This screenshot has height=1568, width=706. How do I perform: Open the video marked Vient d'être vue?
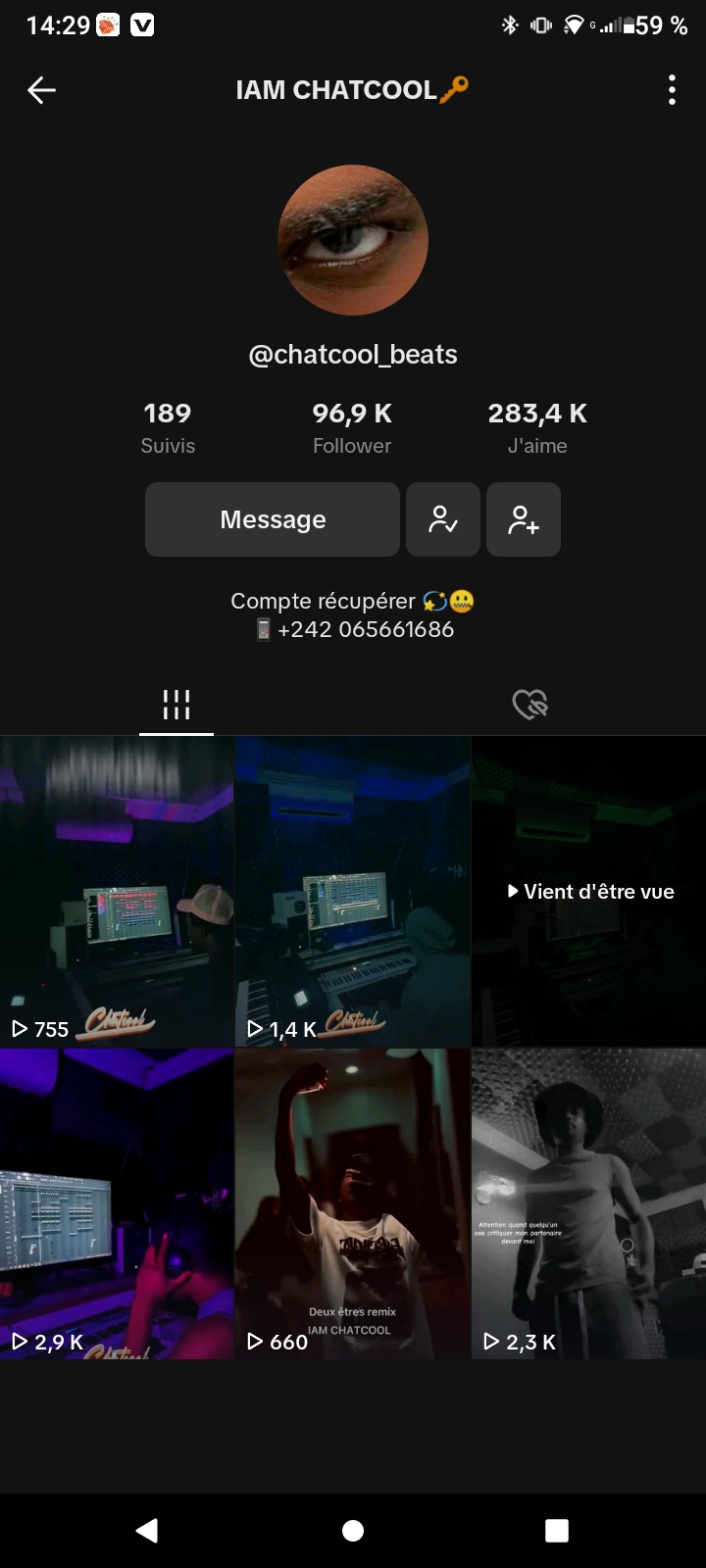pyautogui.click(x=588, y=891)
